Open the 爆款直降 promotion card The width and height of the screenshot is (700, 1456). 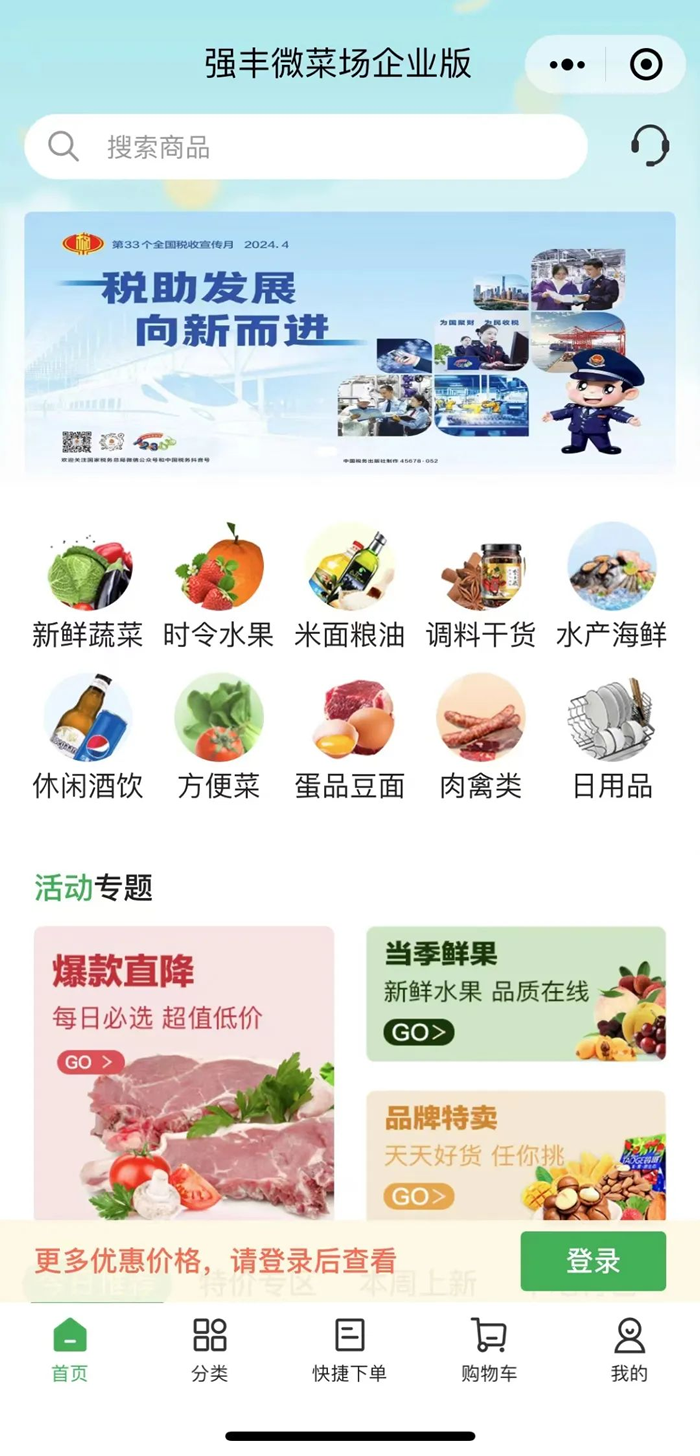coord(184,1070)
